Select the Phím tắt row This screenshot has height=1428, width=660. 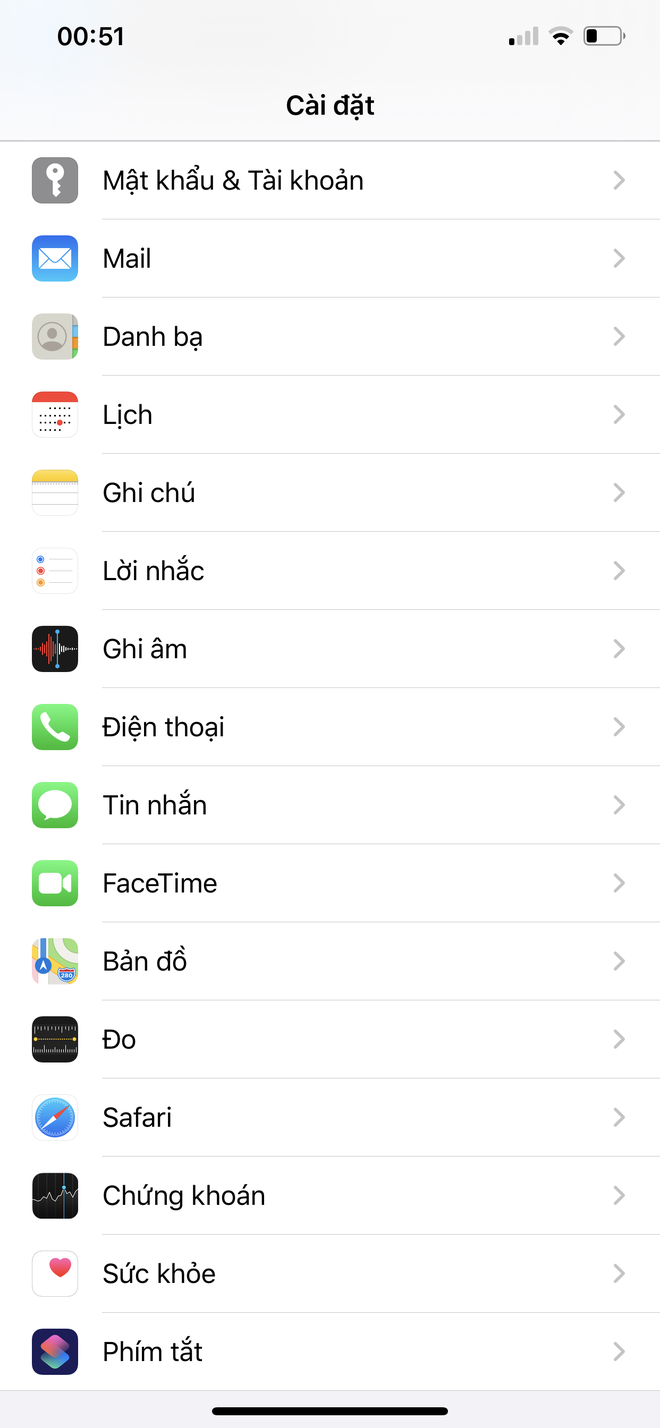(330, 1351)
